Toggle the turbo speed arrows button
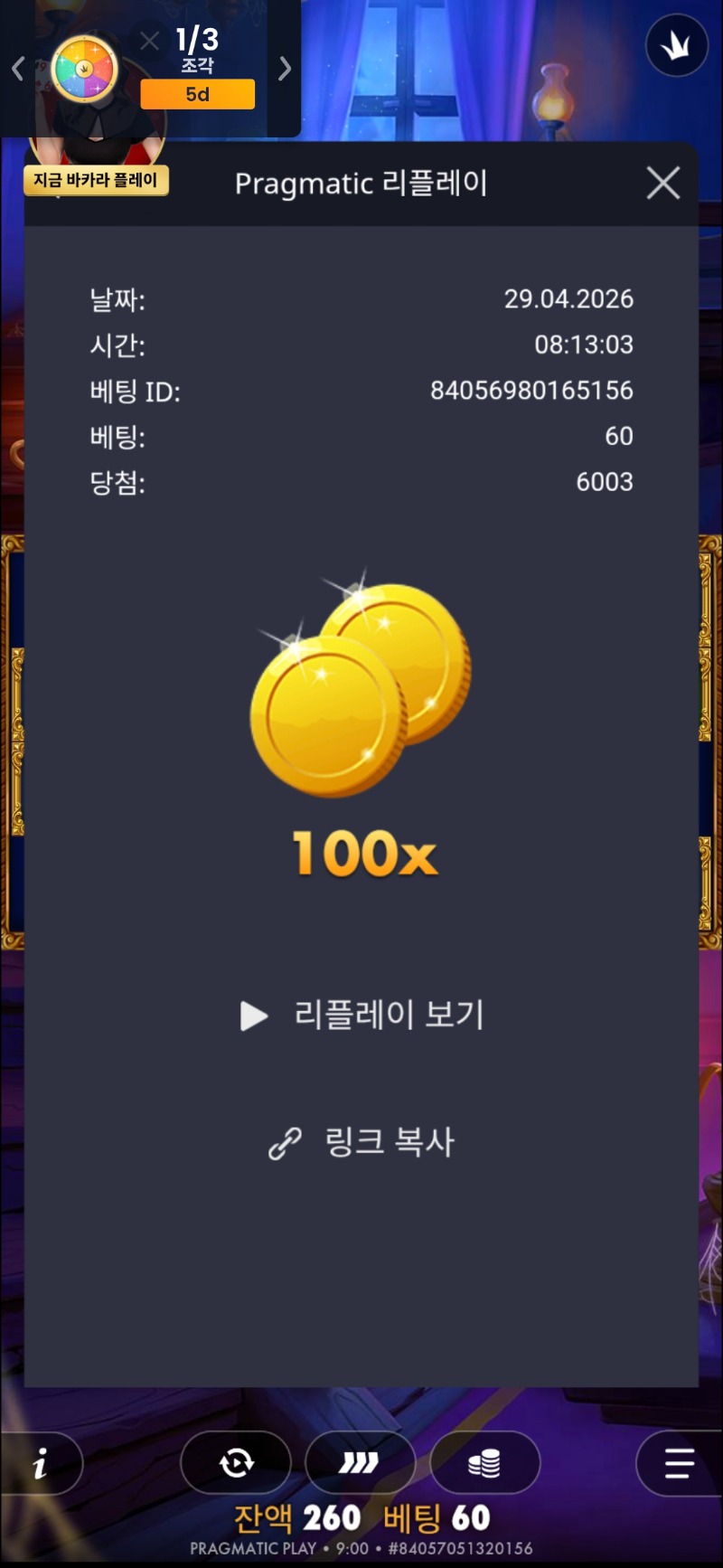This screenshot has width=723, height=1568. pyautogui.click(x=360, y=1462)
